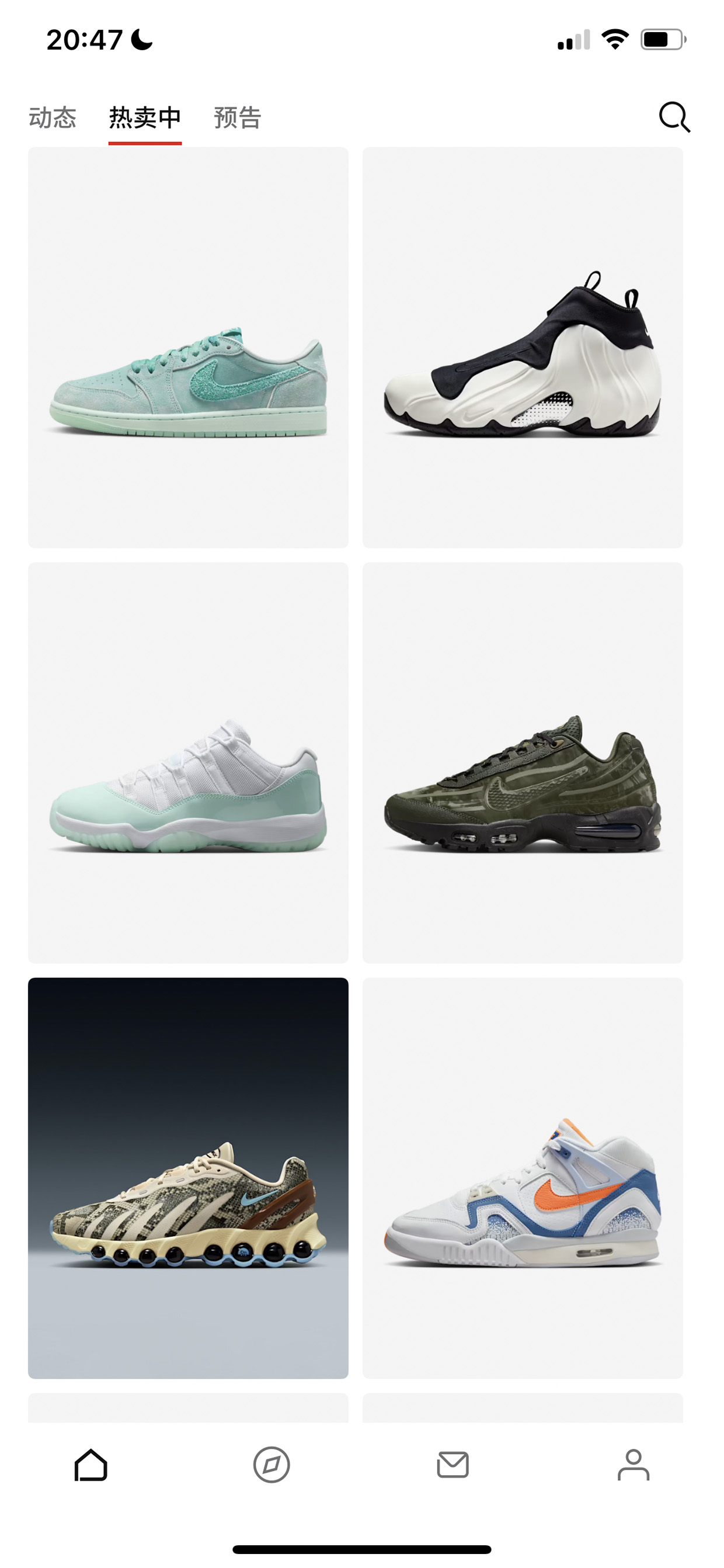Select the 热卖中 tab

(x=145, y=117)
